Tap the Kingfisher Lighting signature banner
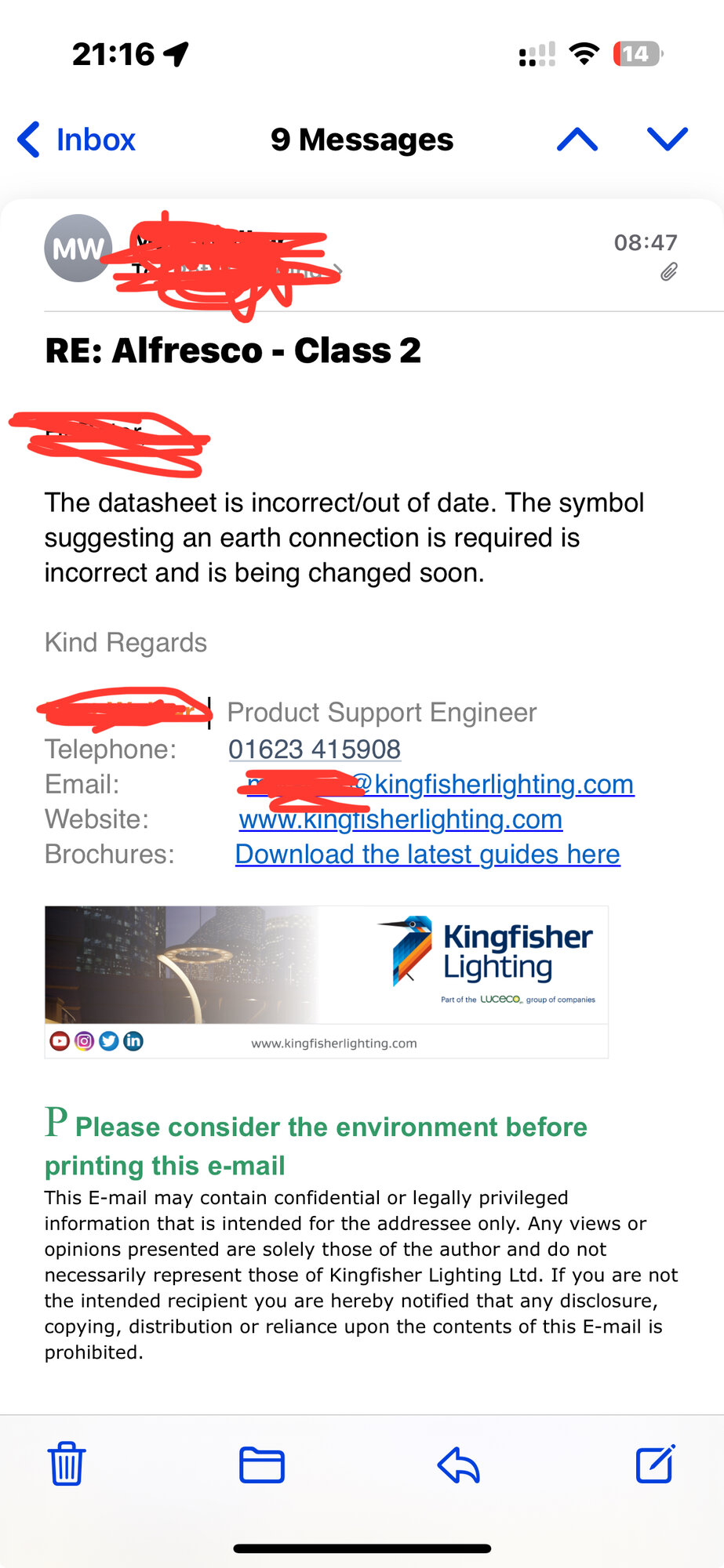The height and width of the screenshot is (1568, 724). click(326, 982)
